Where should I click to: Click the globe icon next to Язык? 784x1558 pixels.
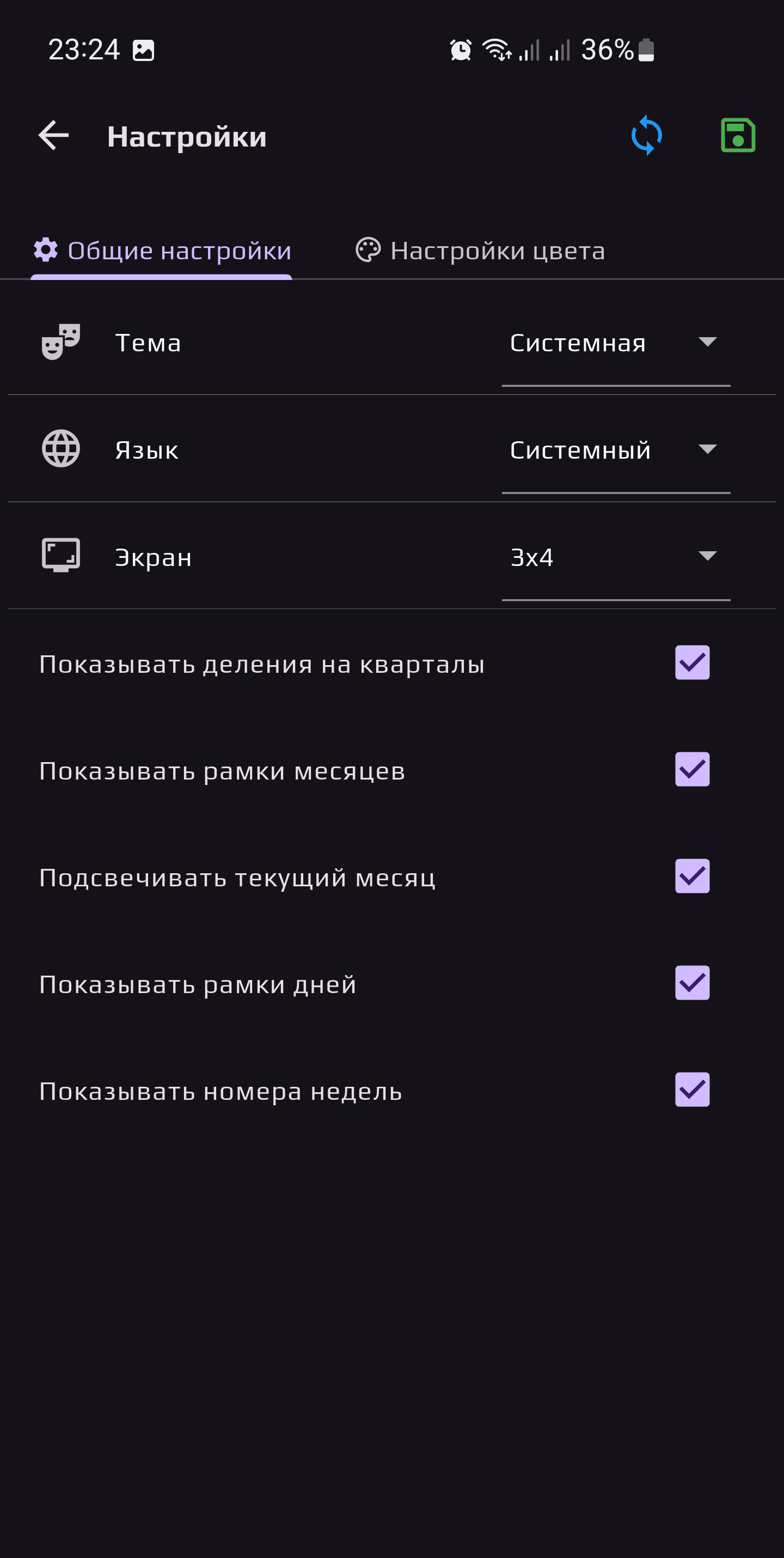tap(62, 449)
